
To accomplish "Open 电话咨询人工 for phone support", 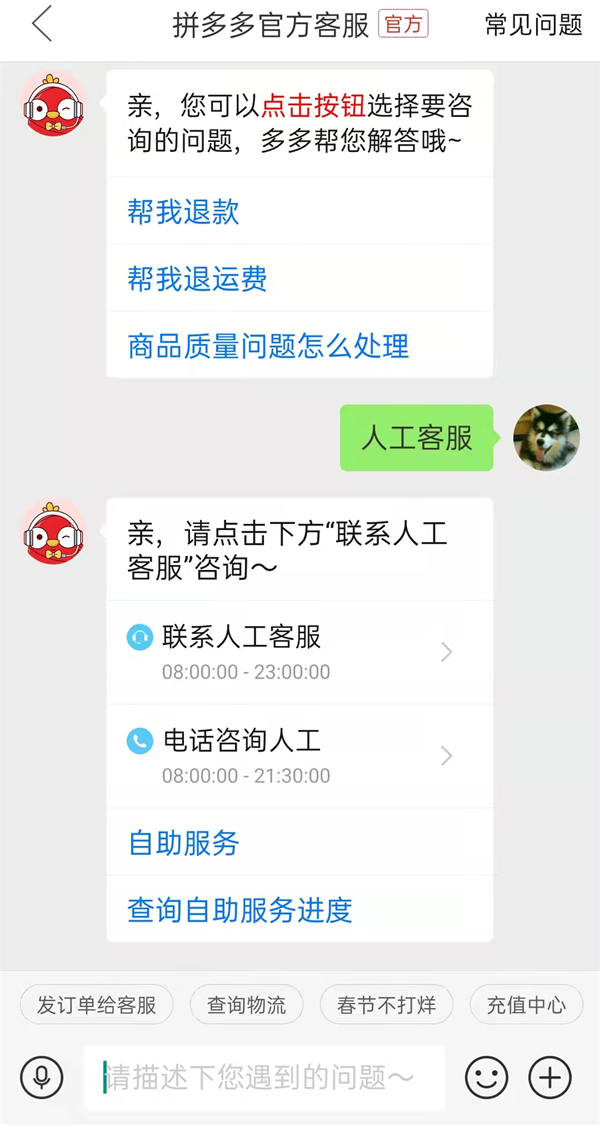I will [299, 756].
